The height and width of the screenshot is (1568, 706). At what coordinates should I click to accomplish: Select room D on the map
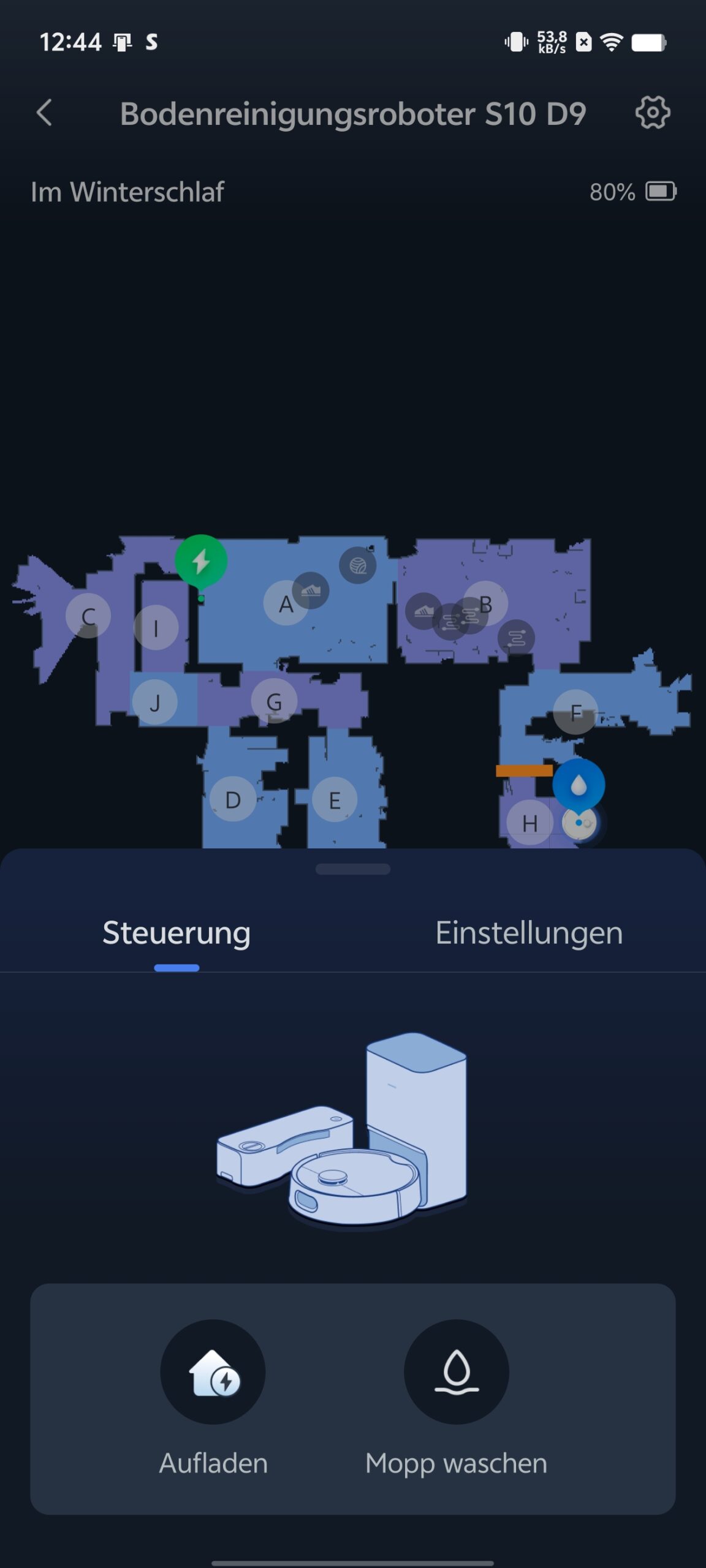coord(233,799)
